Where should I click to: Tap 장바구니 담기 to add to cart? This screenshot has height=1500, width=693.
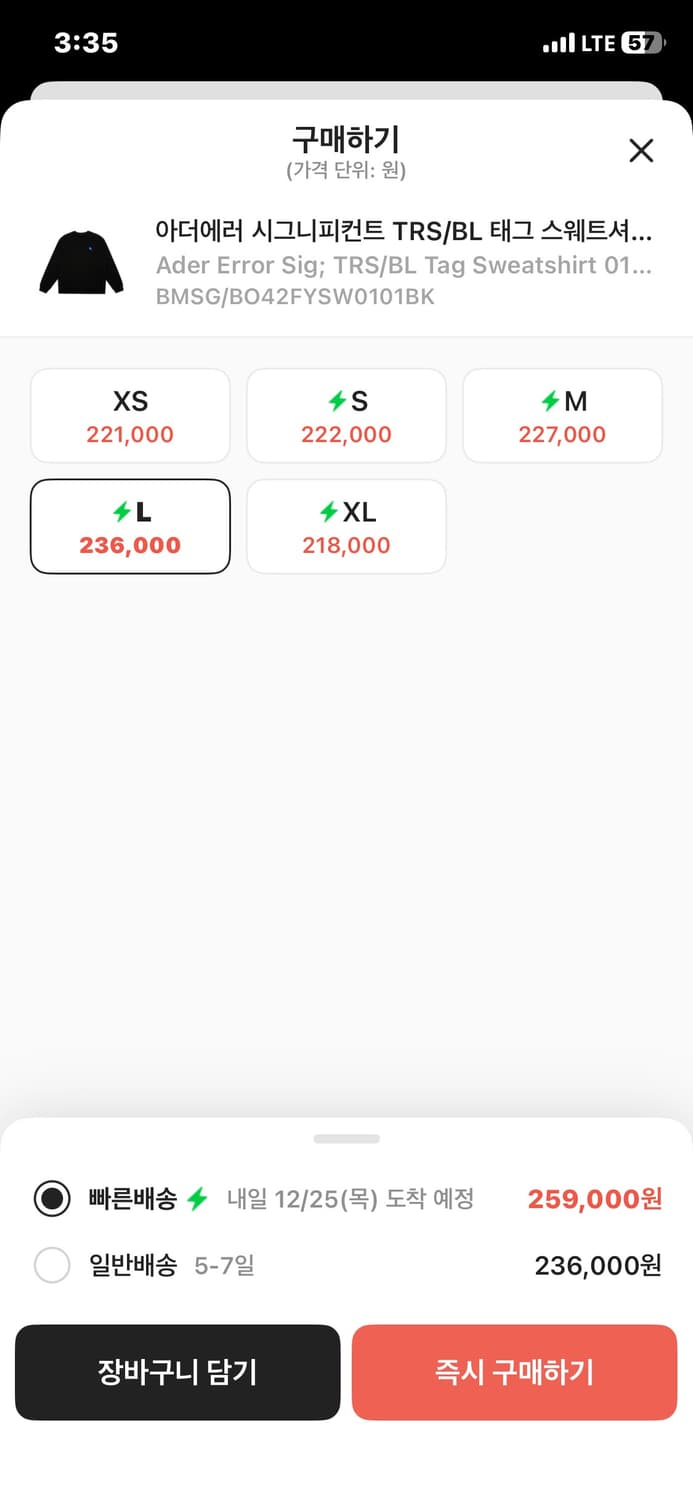click(x=178, y=1372)
